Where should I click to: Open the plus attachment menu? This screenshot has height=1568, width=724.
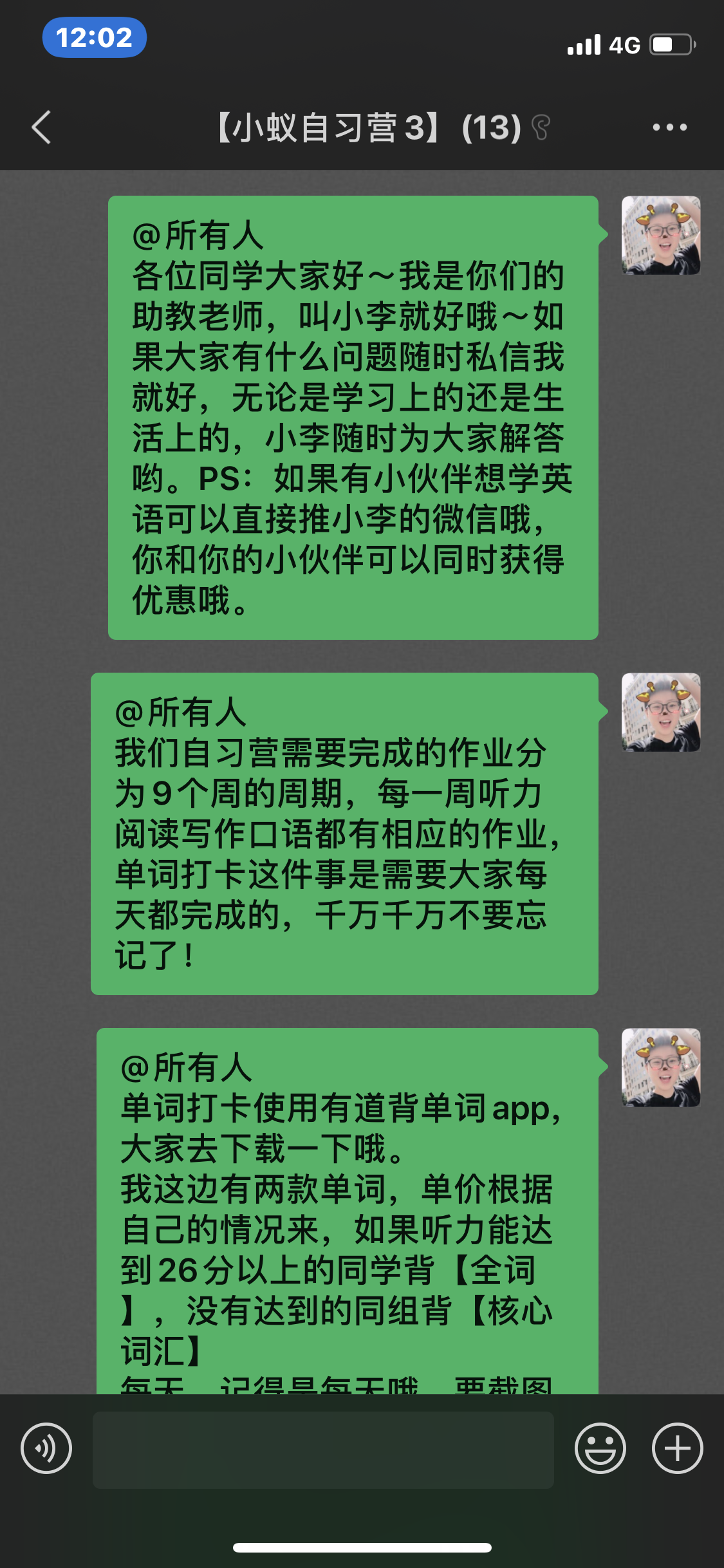(677, 1448)
